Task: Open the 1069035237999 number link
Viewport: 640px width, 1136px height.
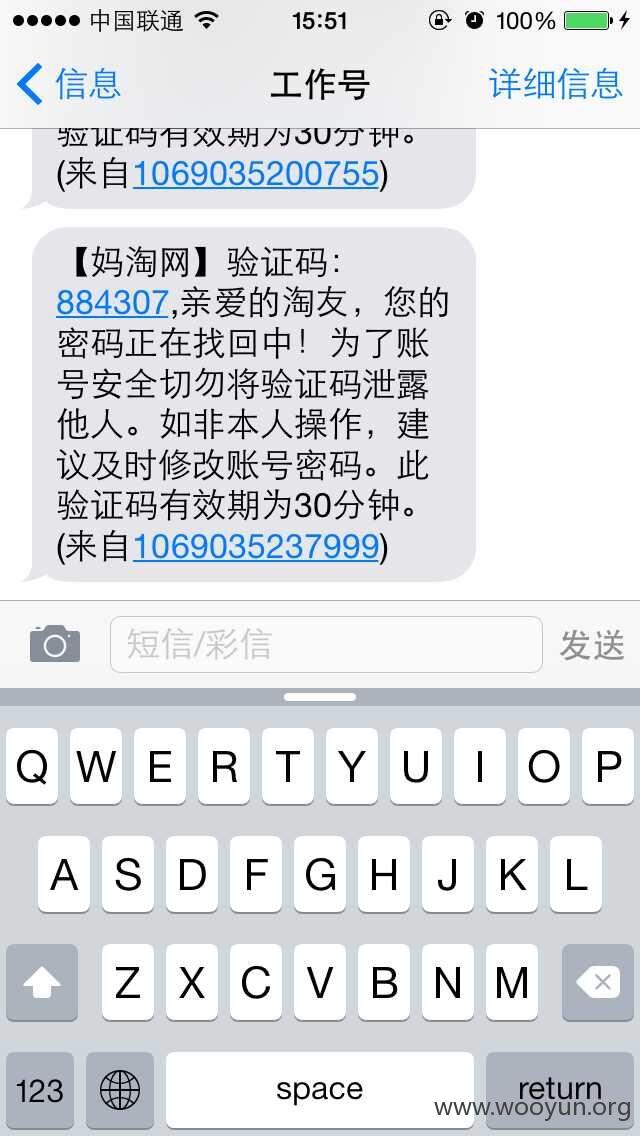Action: point(256,547)
